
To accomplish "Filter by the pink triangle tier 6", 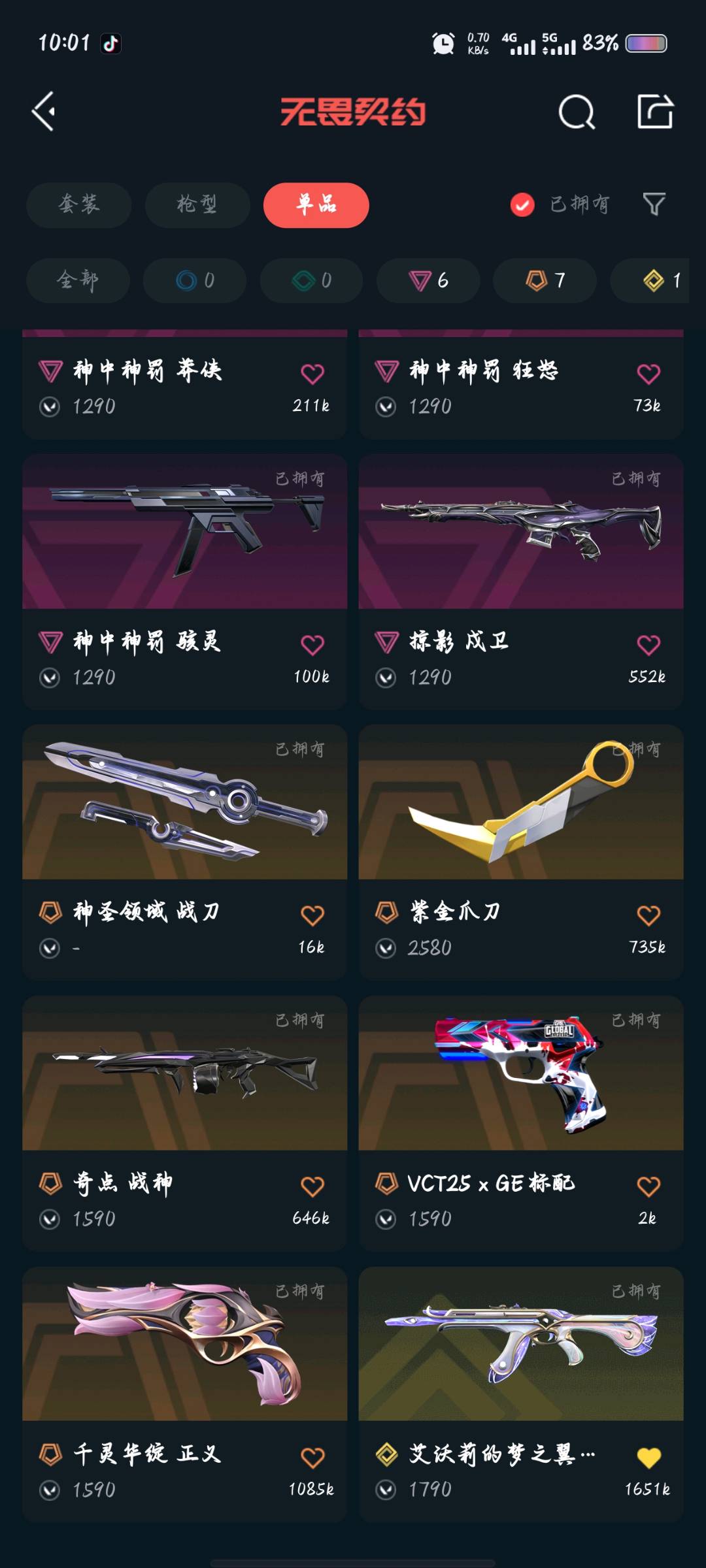I will pos(428,281).
